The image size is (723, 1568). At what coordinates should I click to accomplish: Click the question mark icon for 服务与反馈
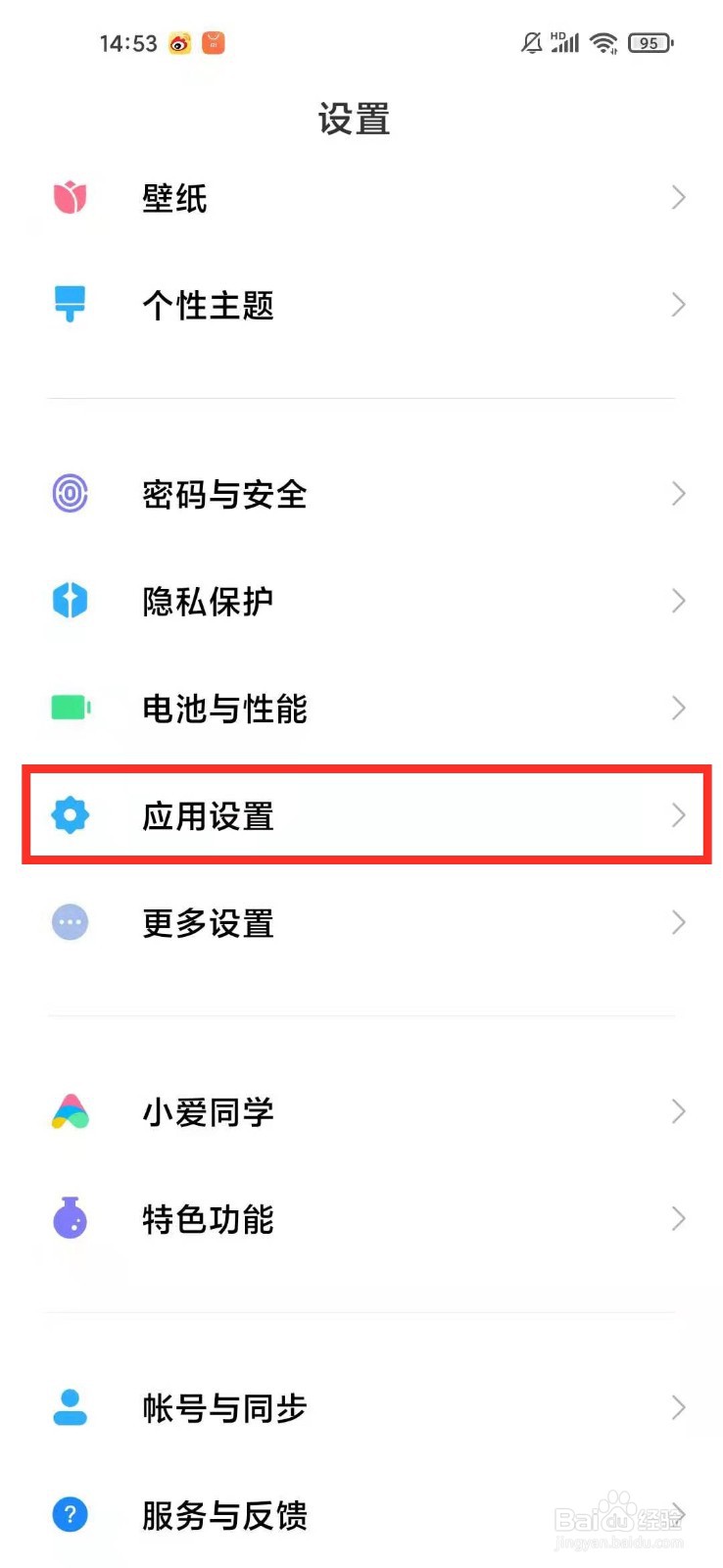[x=70, y=1515]
